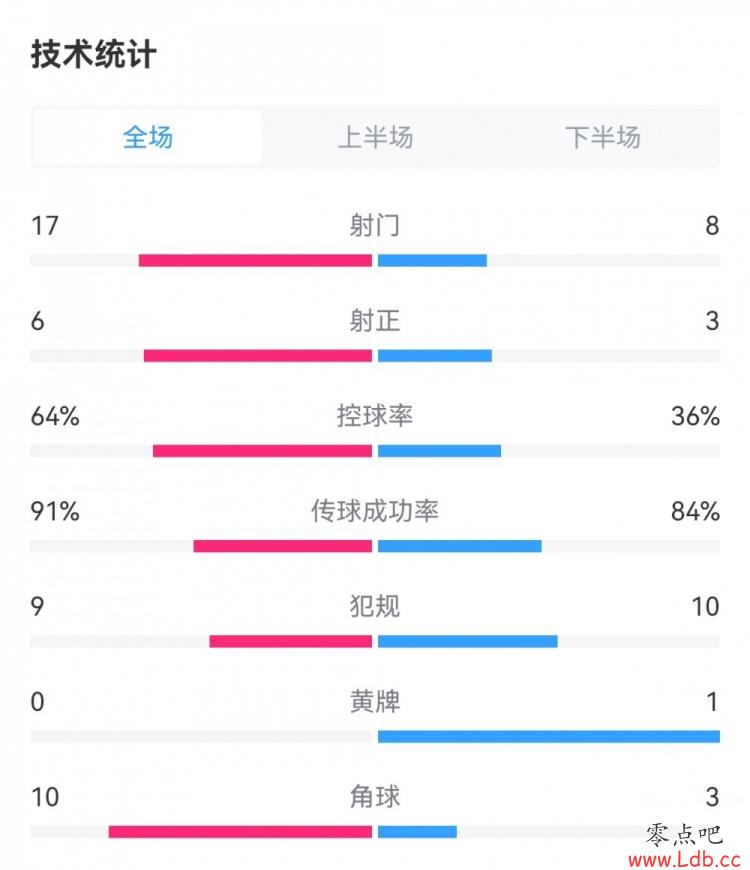Select the 全场 full-match tab

148,137
